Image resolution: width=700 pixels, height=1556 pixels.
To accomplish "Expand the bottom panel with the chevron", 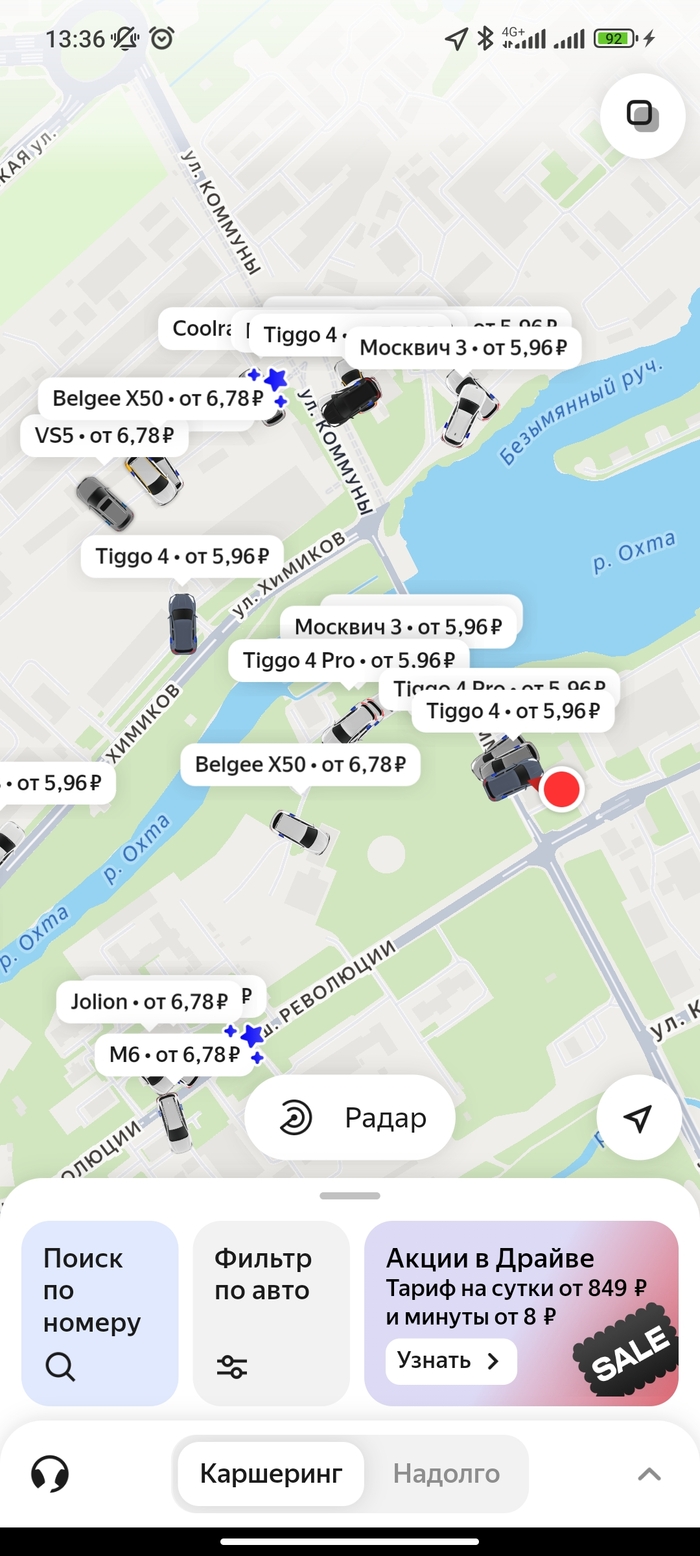I will coord(649,1473).
